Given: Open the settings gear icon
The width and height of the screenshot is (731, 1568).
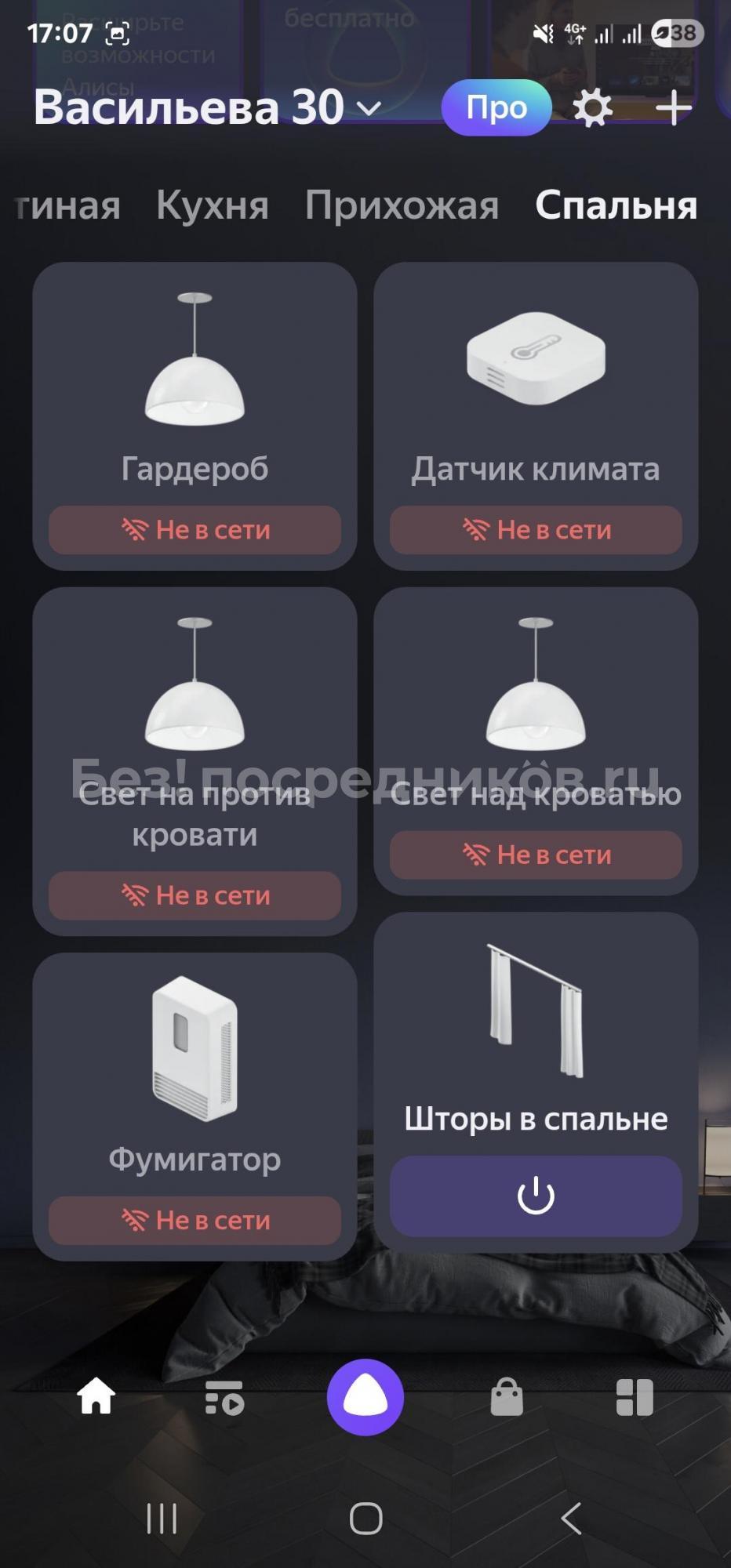Looking at the screenshot, I should coord(592,107).
